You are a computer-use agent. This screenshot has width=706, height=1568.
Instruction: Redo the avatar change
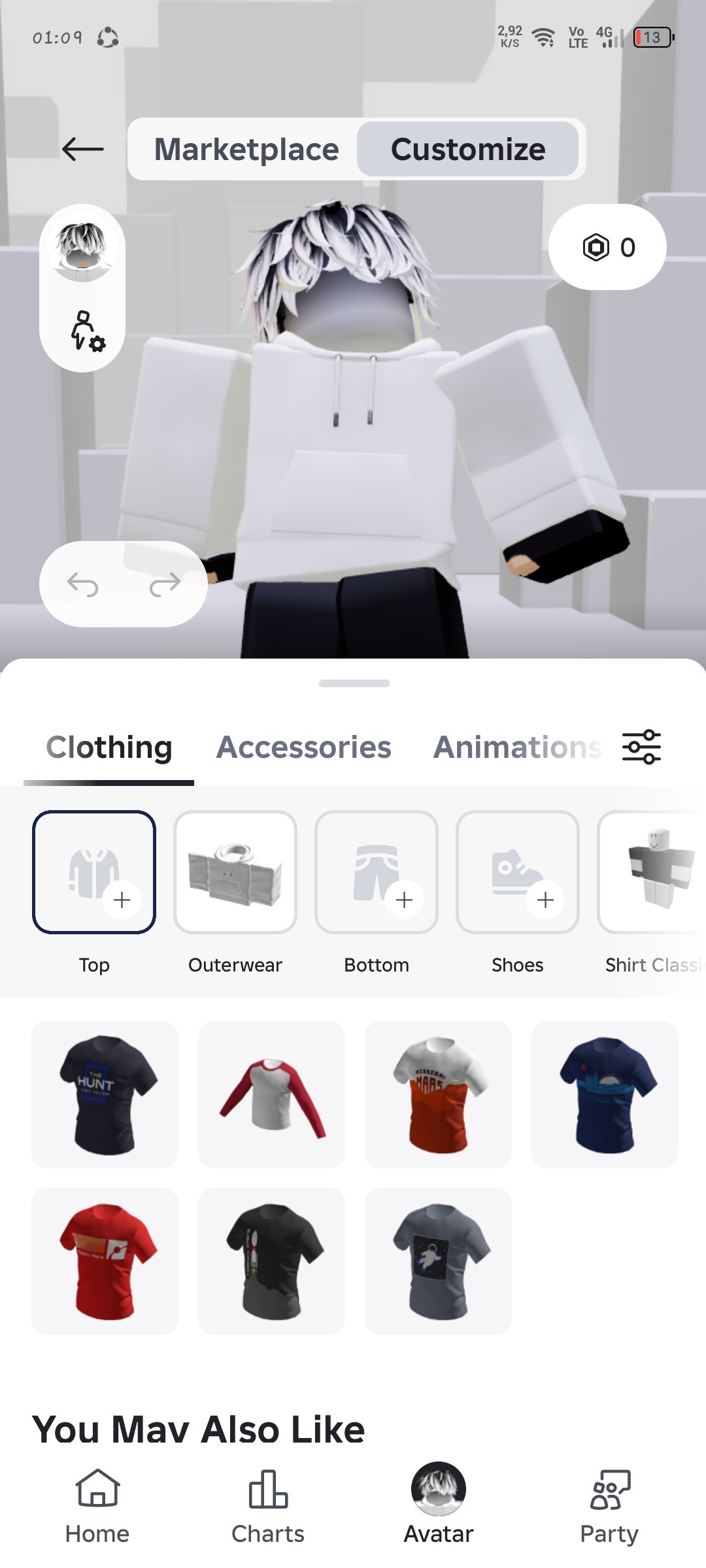click(165, 584)
